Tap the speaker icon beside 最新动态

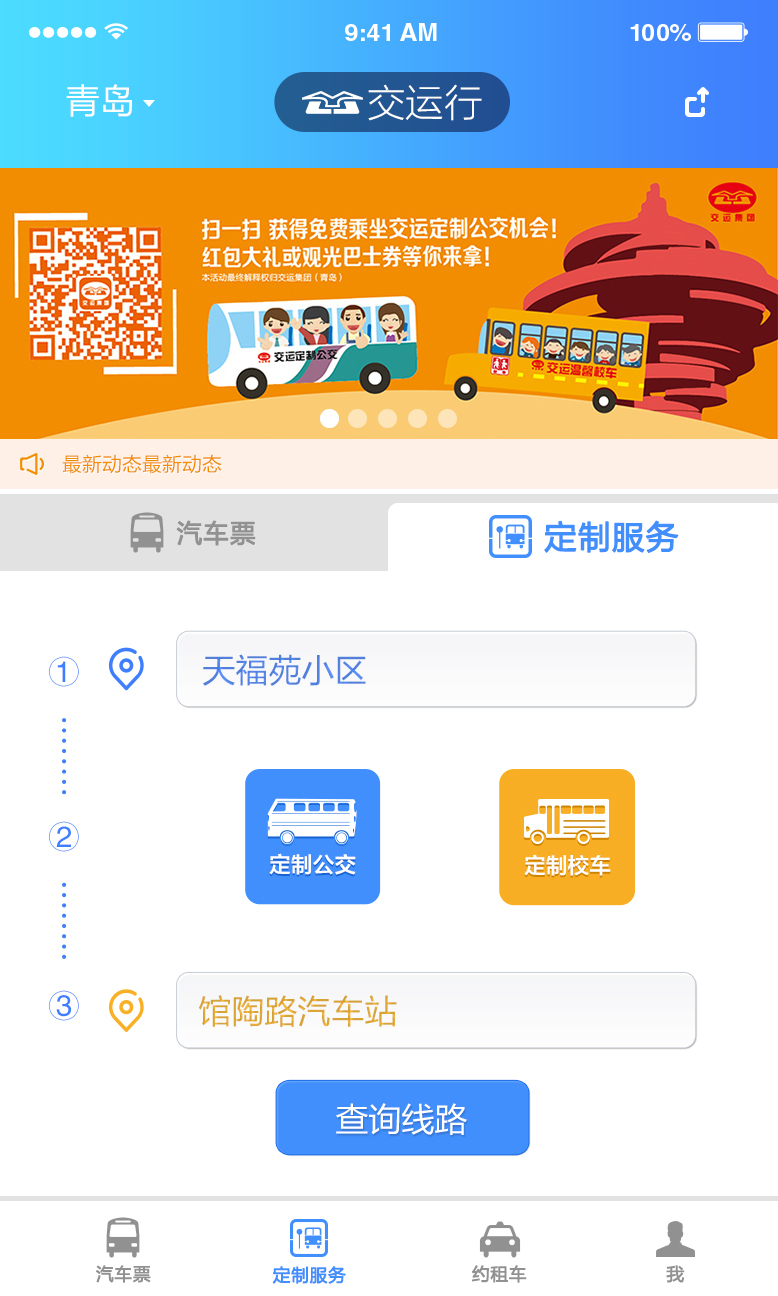click(33, 464)
